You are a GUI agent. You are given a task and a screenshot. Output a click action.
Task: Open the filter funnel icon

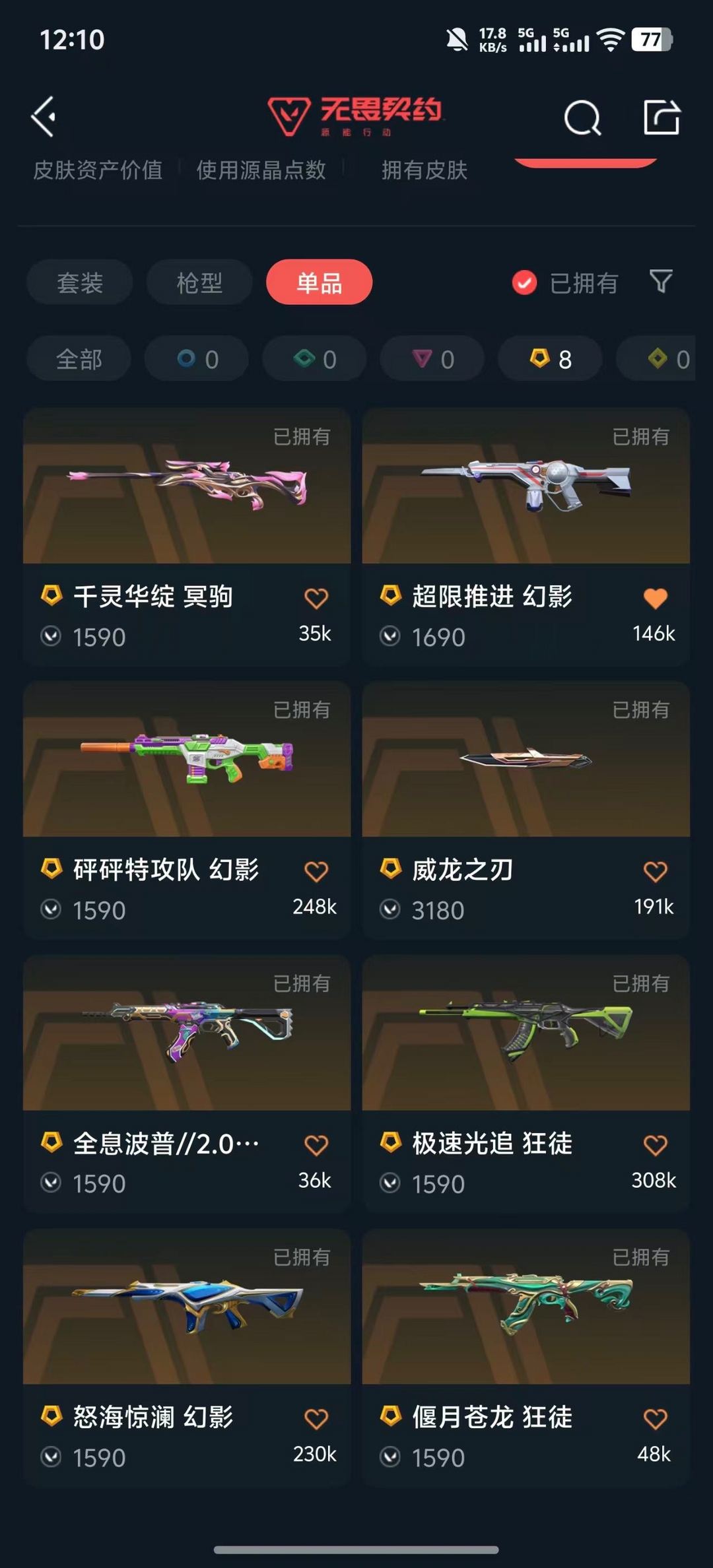[661, 282]
